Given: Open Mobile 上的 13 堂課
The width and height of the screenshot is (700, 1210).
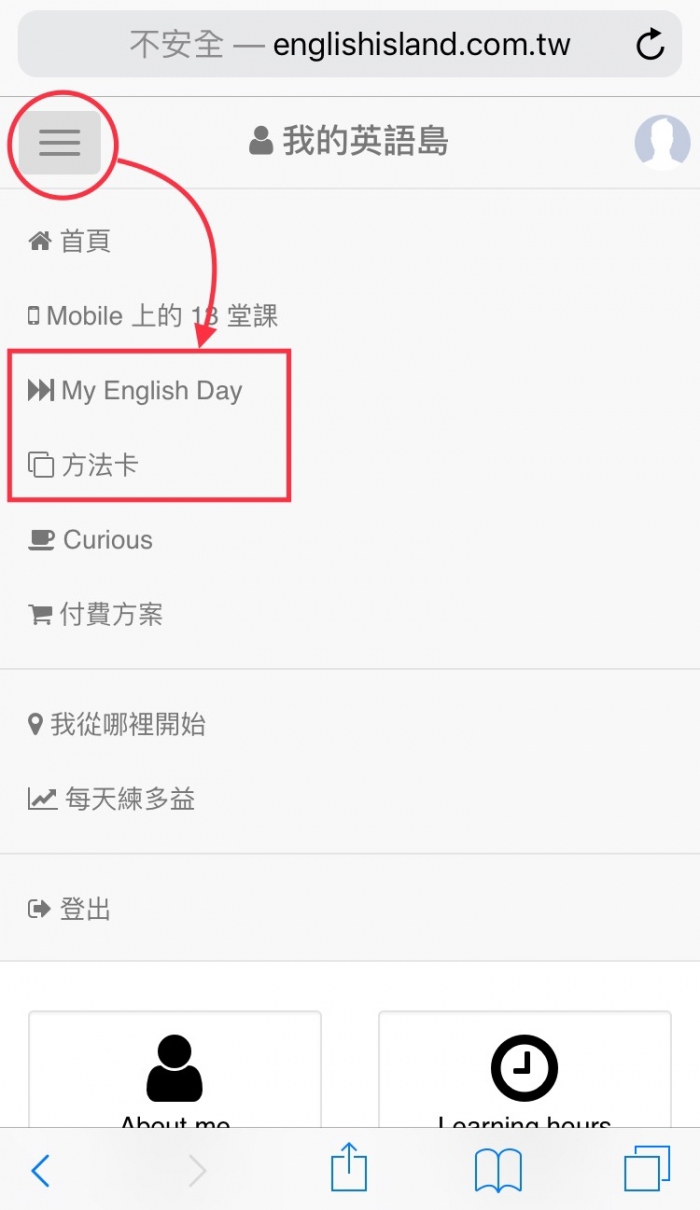Looking at the screenshot, I should point(152,316).
